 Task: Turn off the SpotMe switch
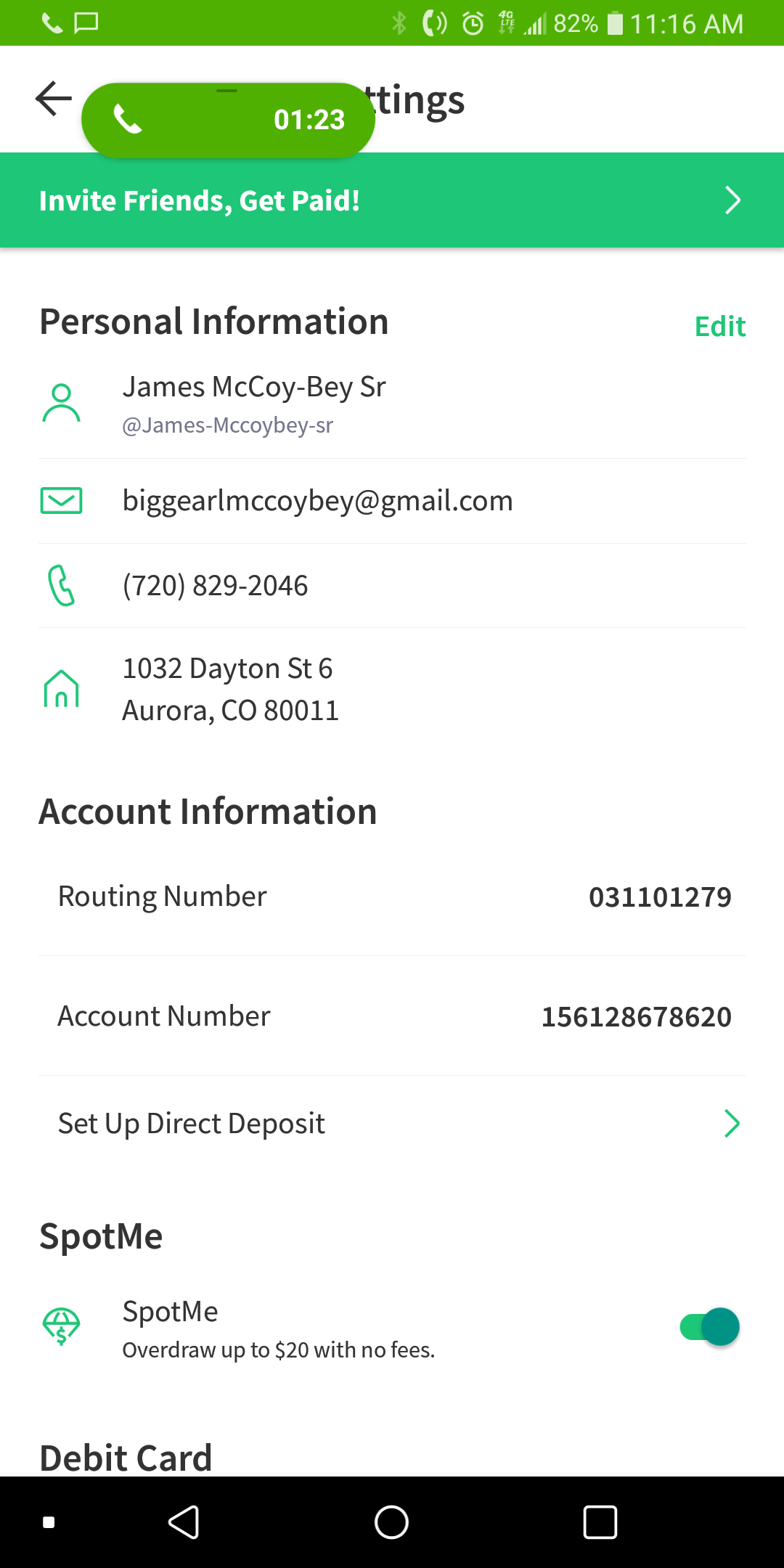pos(709,1327)
